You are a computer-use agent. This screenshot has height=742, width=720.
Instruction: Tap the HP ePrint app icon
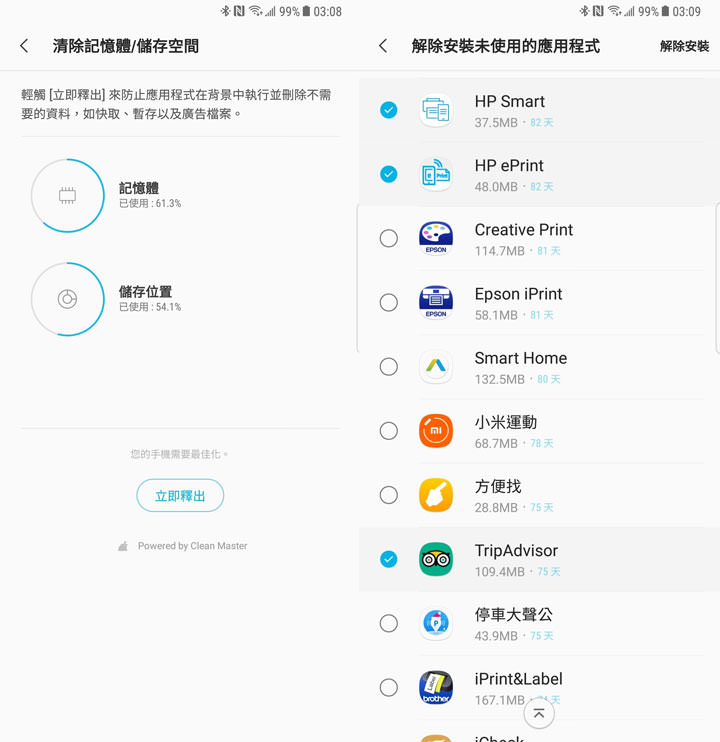436,174
